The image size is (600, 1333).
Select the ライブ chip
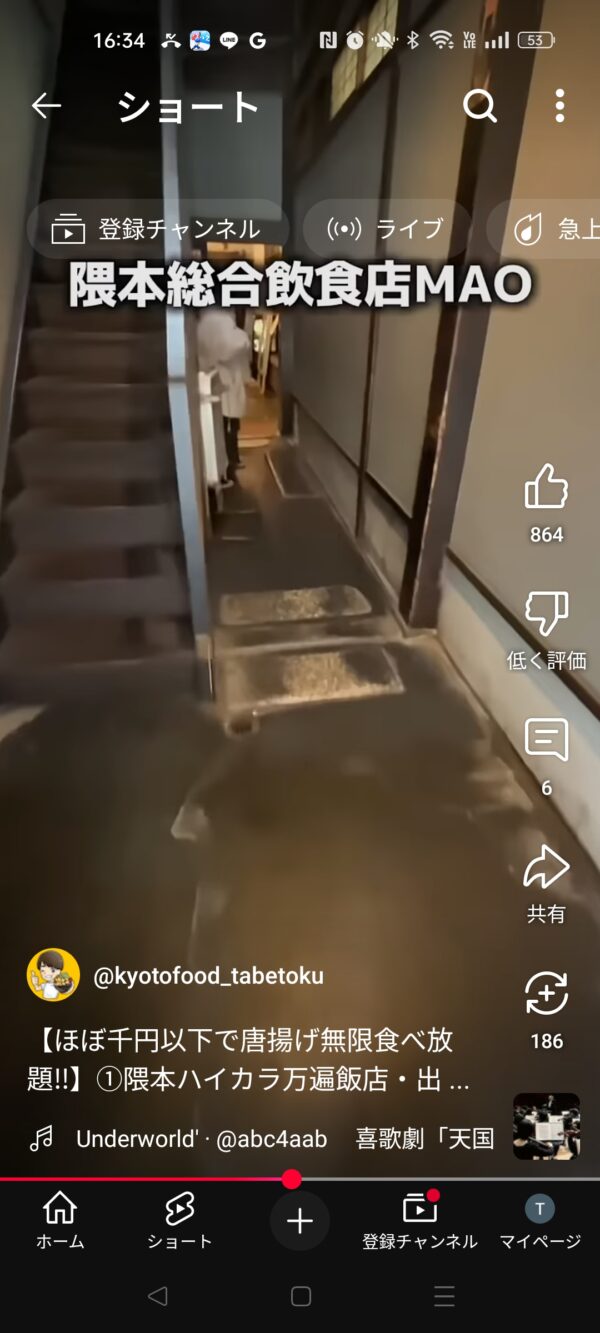point(386,229)
